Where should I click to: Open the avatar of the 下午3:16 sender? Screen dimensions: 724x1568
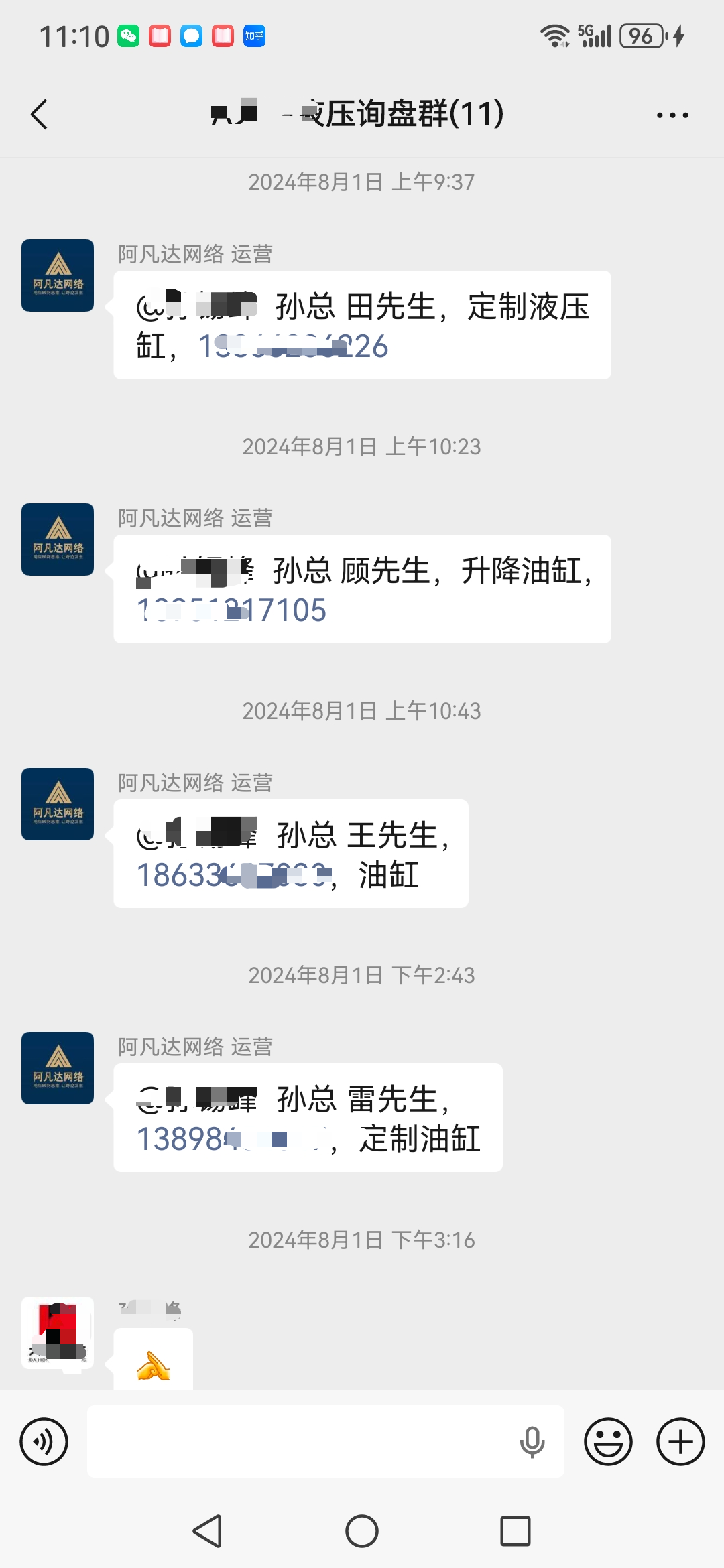(58, 1332)
